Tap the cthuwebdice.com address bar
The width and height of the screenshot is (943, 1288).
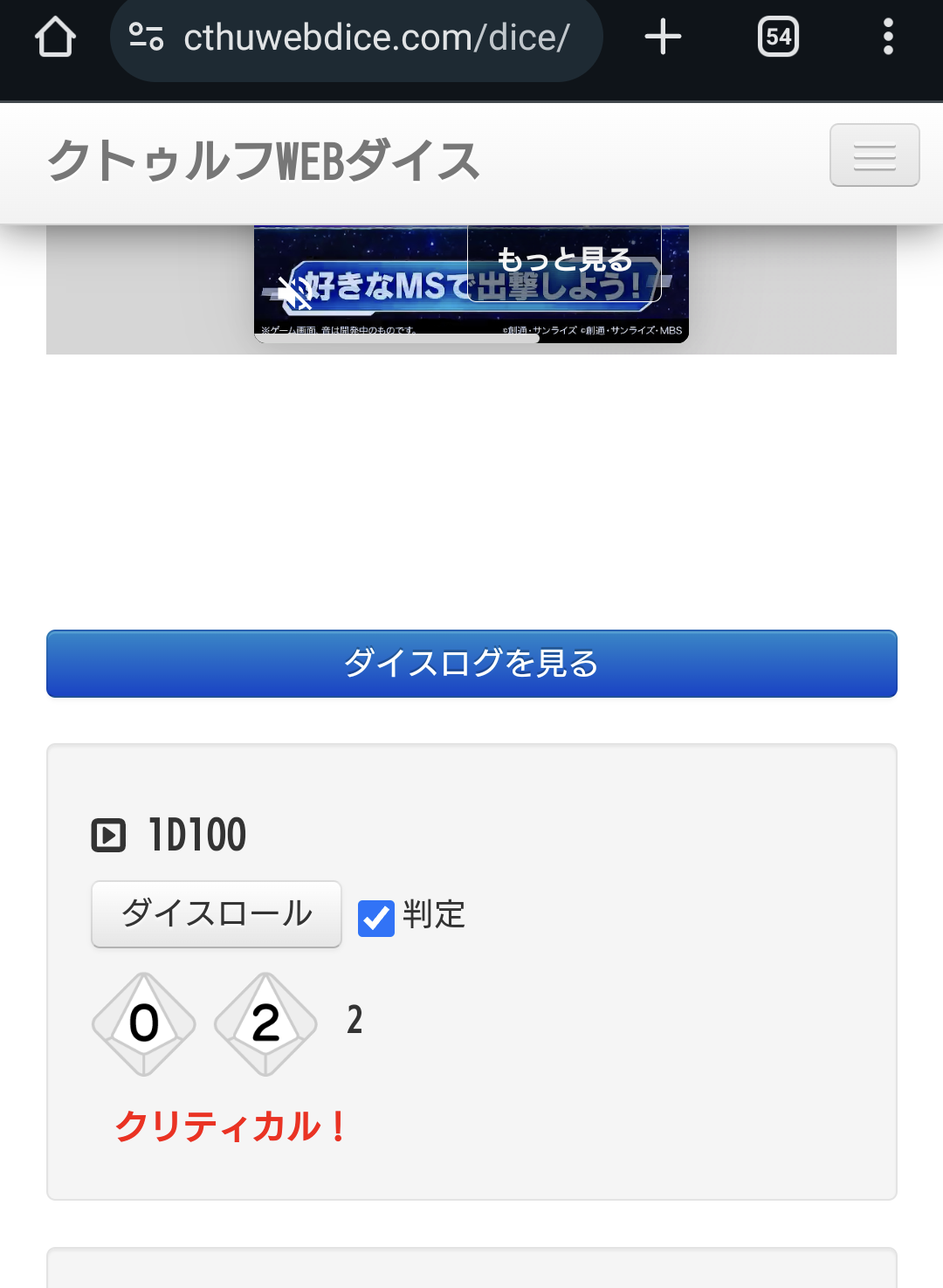point(356,38)
